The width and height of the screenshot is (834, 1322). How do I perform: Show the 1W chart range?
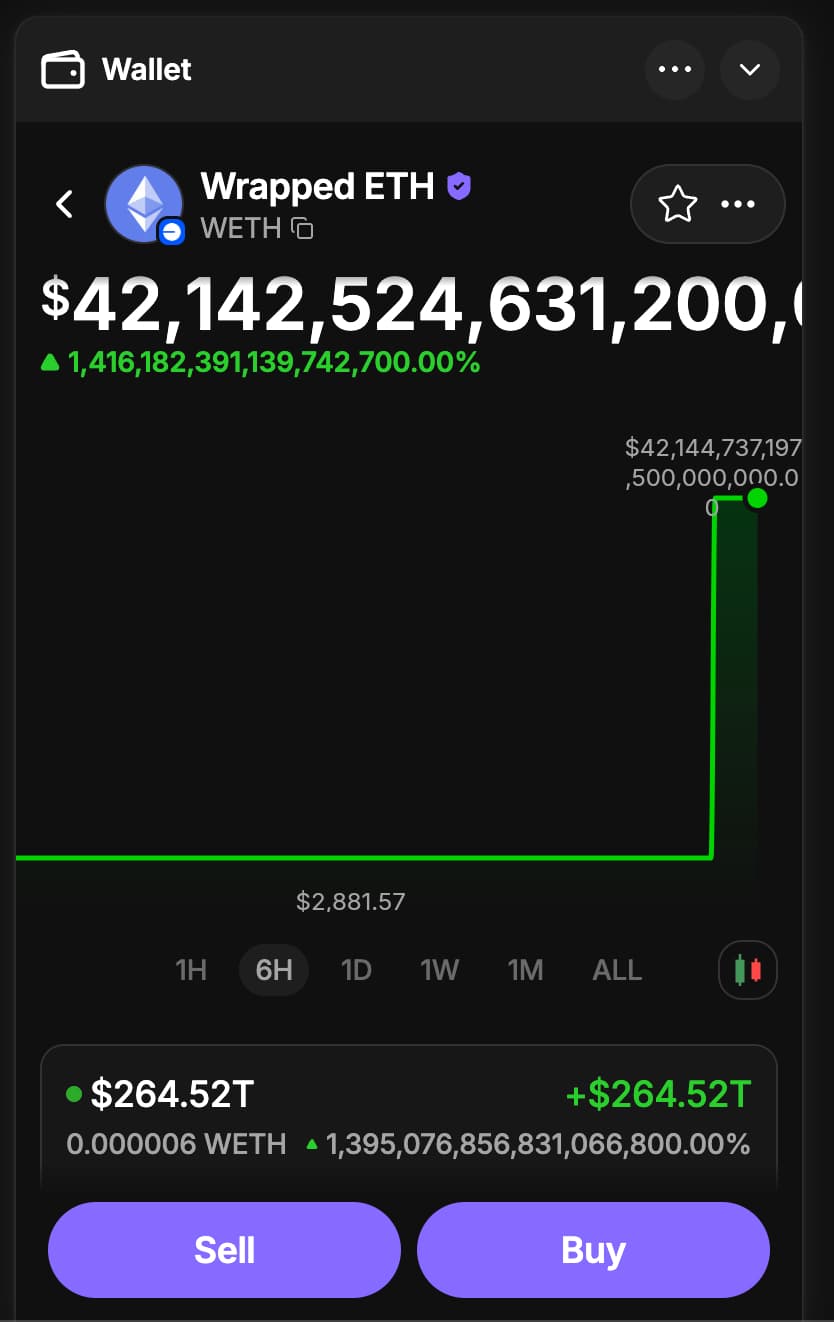coord(439,970)
